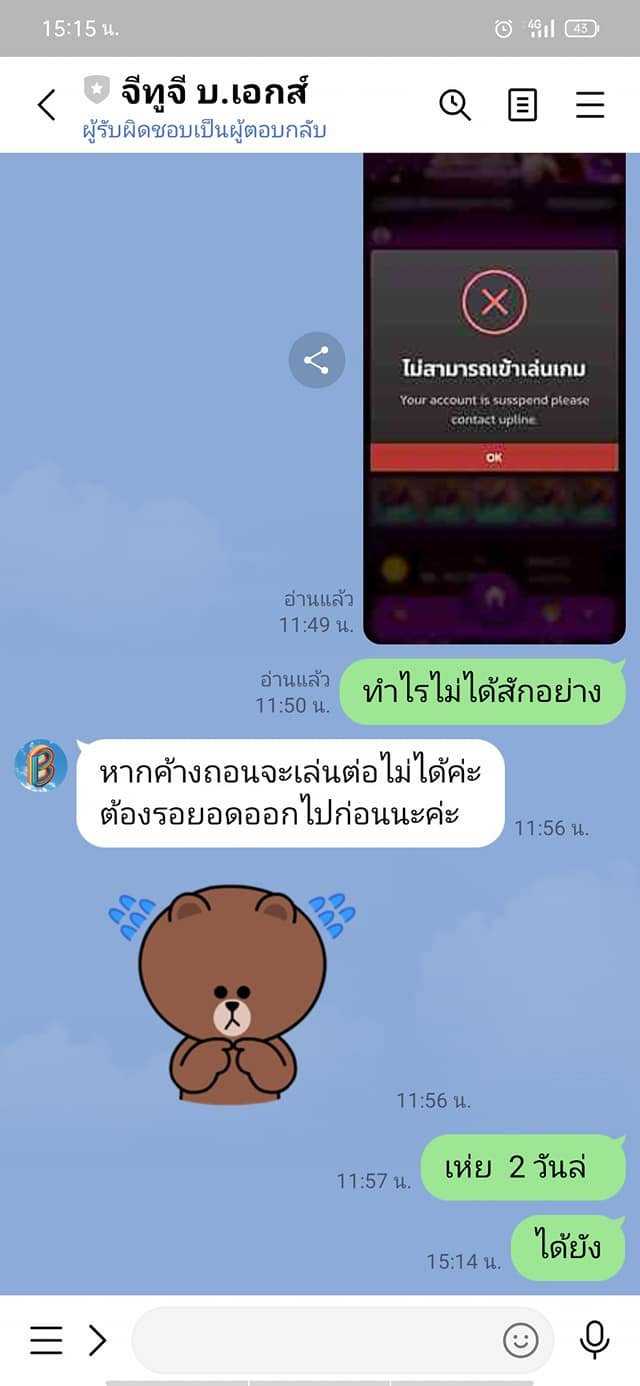This screenshot has width=640, height=1386.
Task: Open the bottom-left menu icon
Action: point(46,1340)
